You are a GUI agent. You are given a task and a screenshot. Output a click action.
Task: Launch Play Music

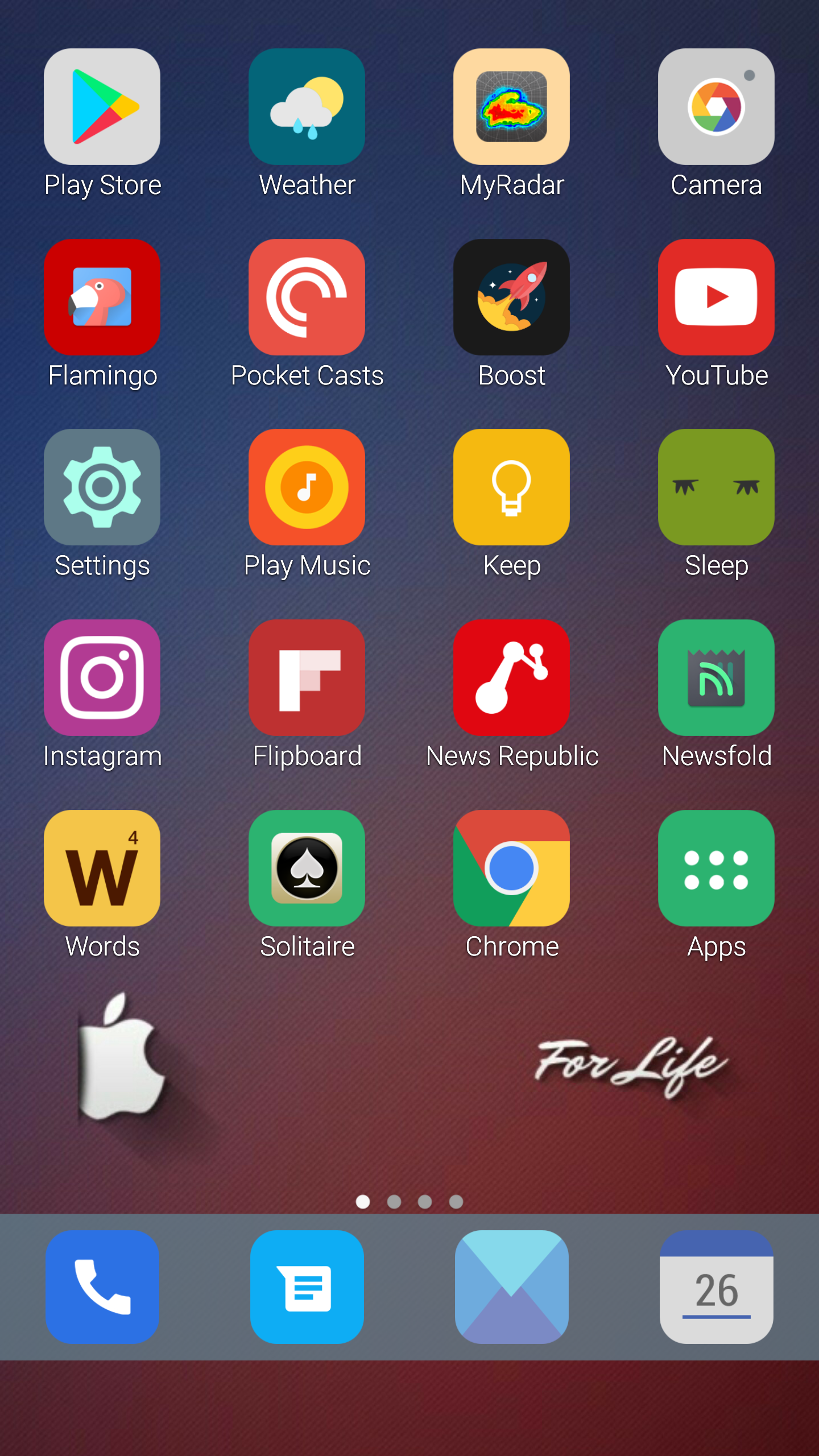tap(307, 487)
